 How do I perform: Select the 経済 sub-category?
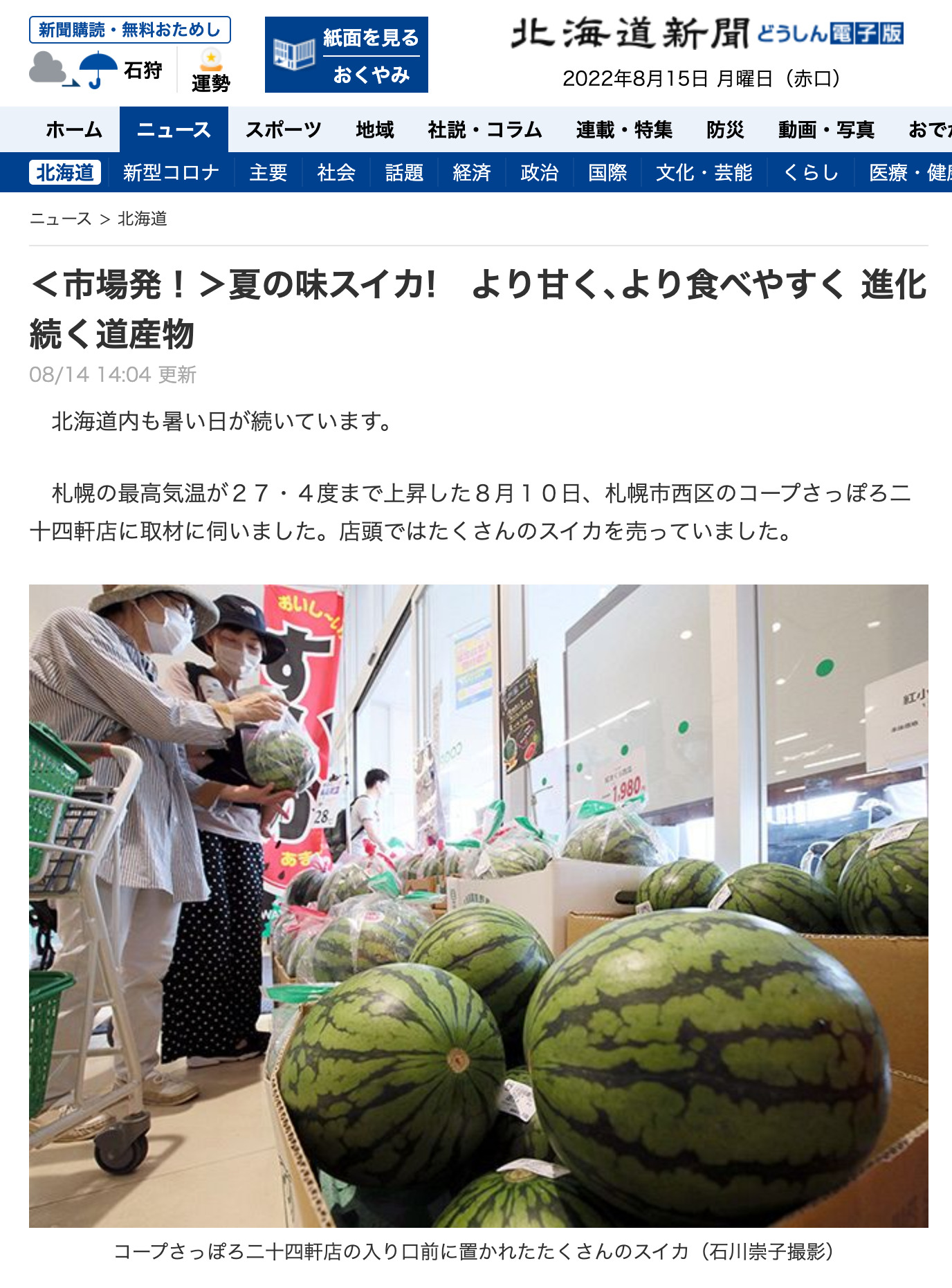point(471,172)
